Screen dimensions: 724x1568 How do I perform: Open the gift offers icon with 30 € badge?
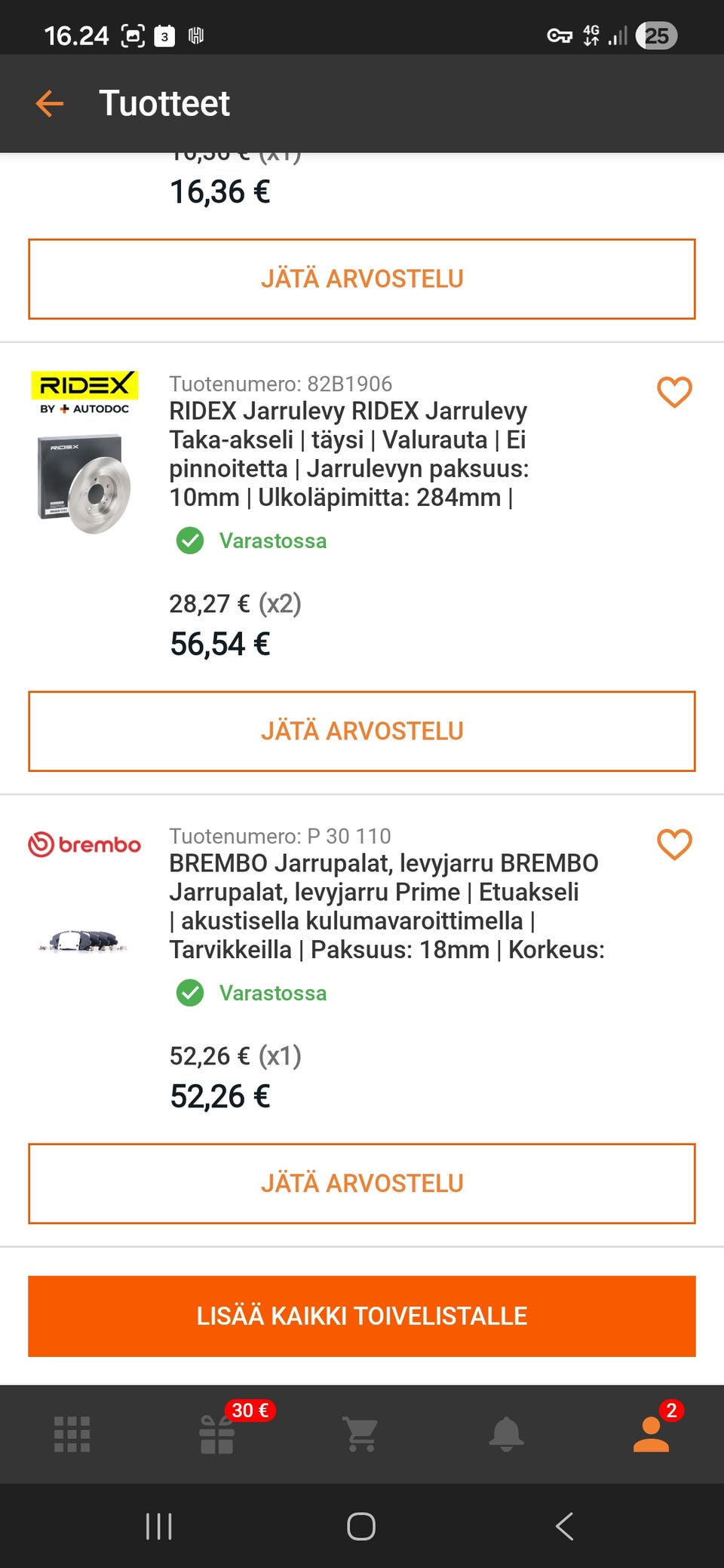point(217,1435)
